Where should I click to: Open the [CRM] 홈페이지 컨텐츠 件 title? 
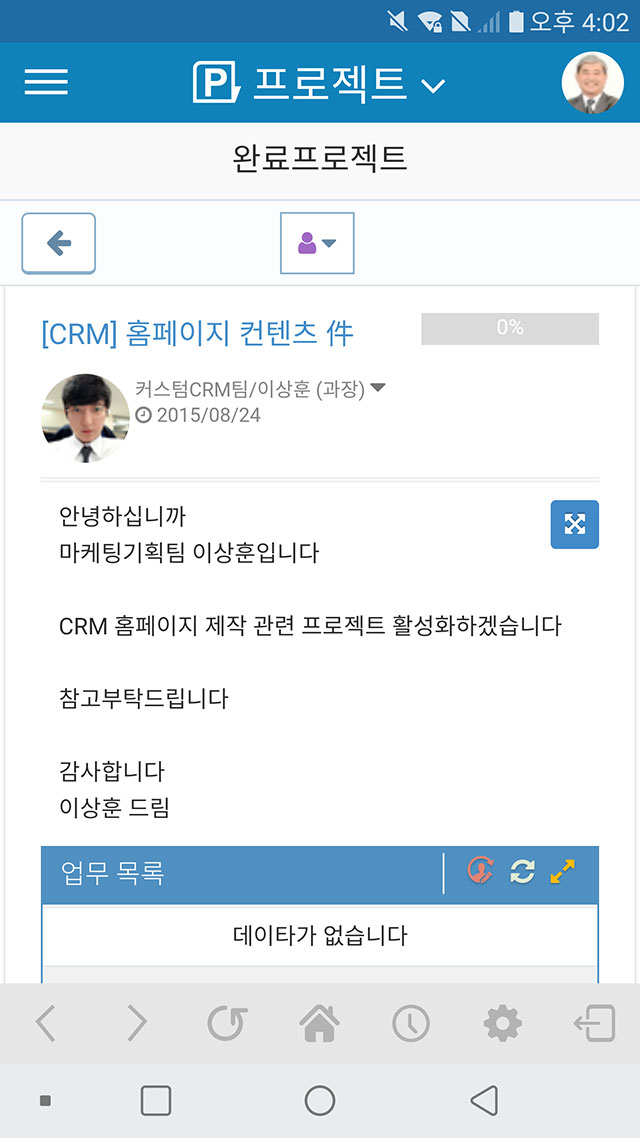[x=197, y=333]
